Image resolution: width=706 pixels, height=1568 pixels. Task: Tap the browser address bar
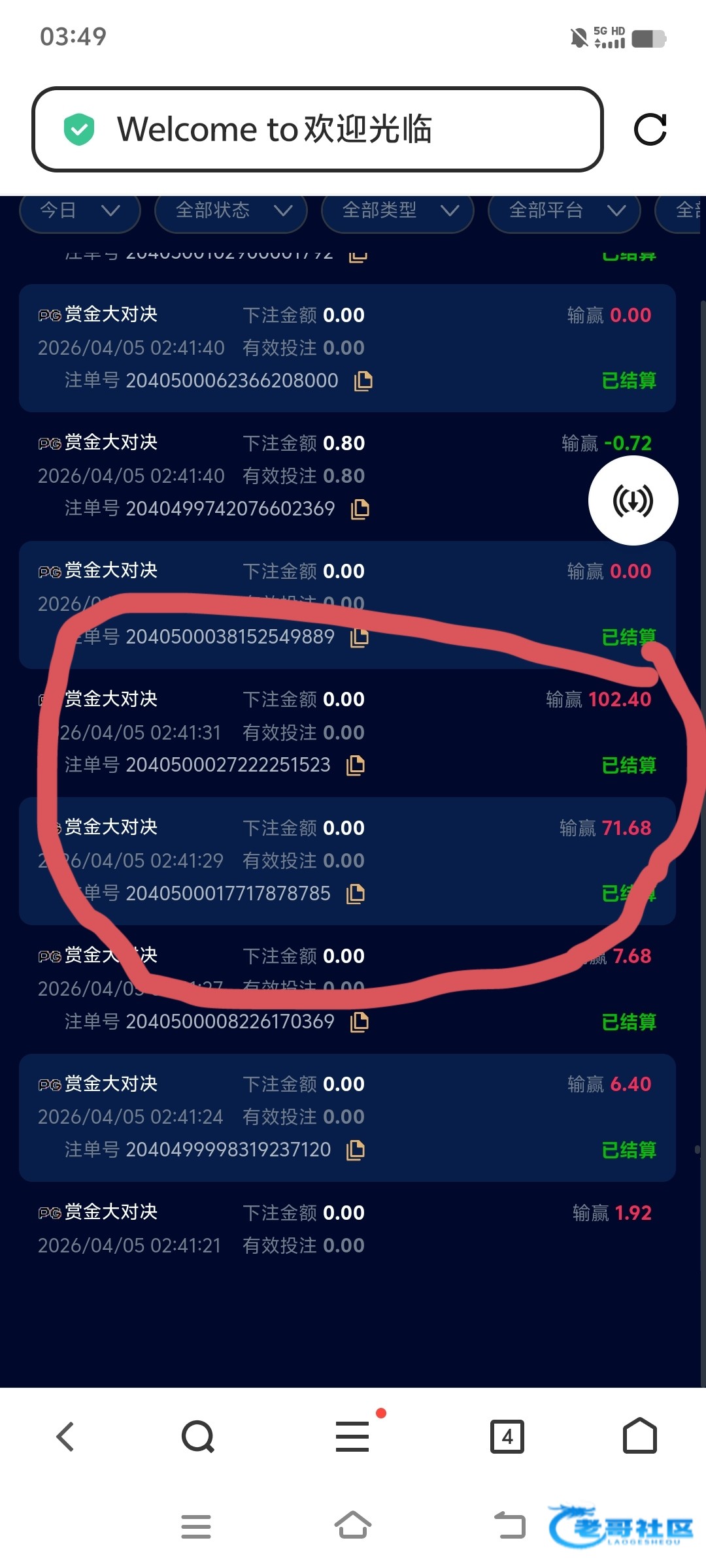coord(317,129)
